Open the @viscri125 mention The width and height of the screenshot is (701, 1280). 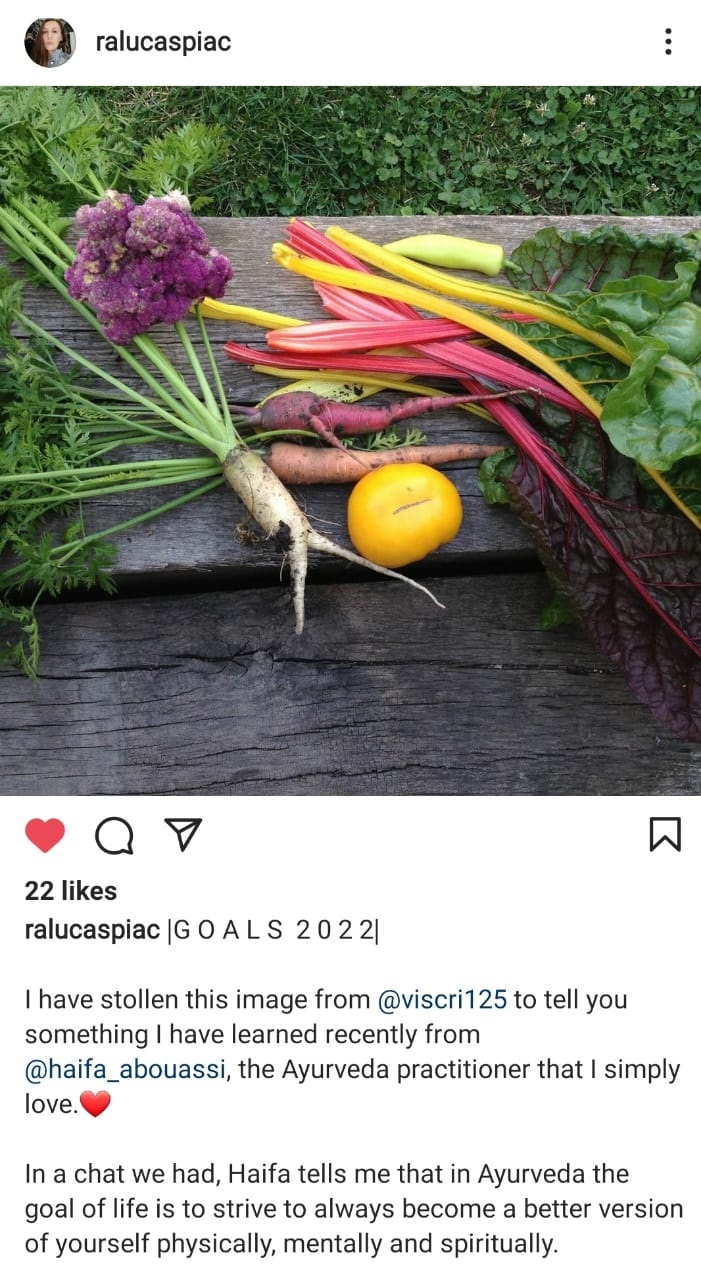(443, 999)
